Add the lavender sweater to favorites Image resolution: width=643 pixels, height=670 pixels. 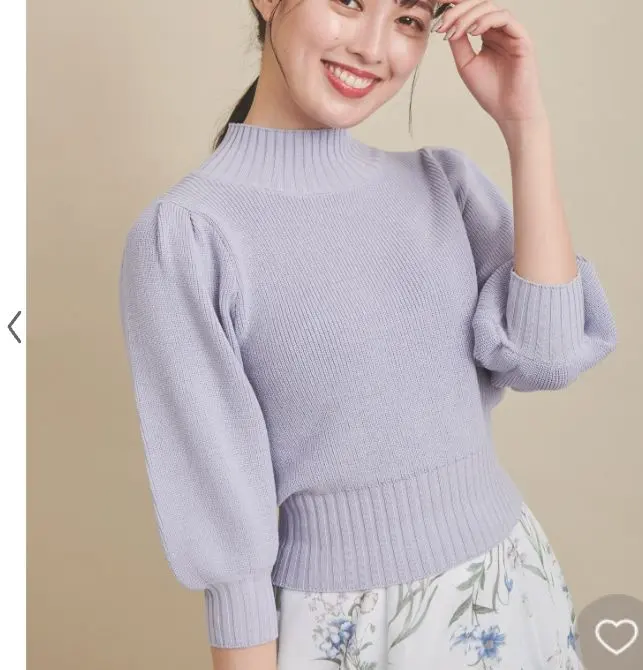click(x=614, y=636)
